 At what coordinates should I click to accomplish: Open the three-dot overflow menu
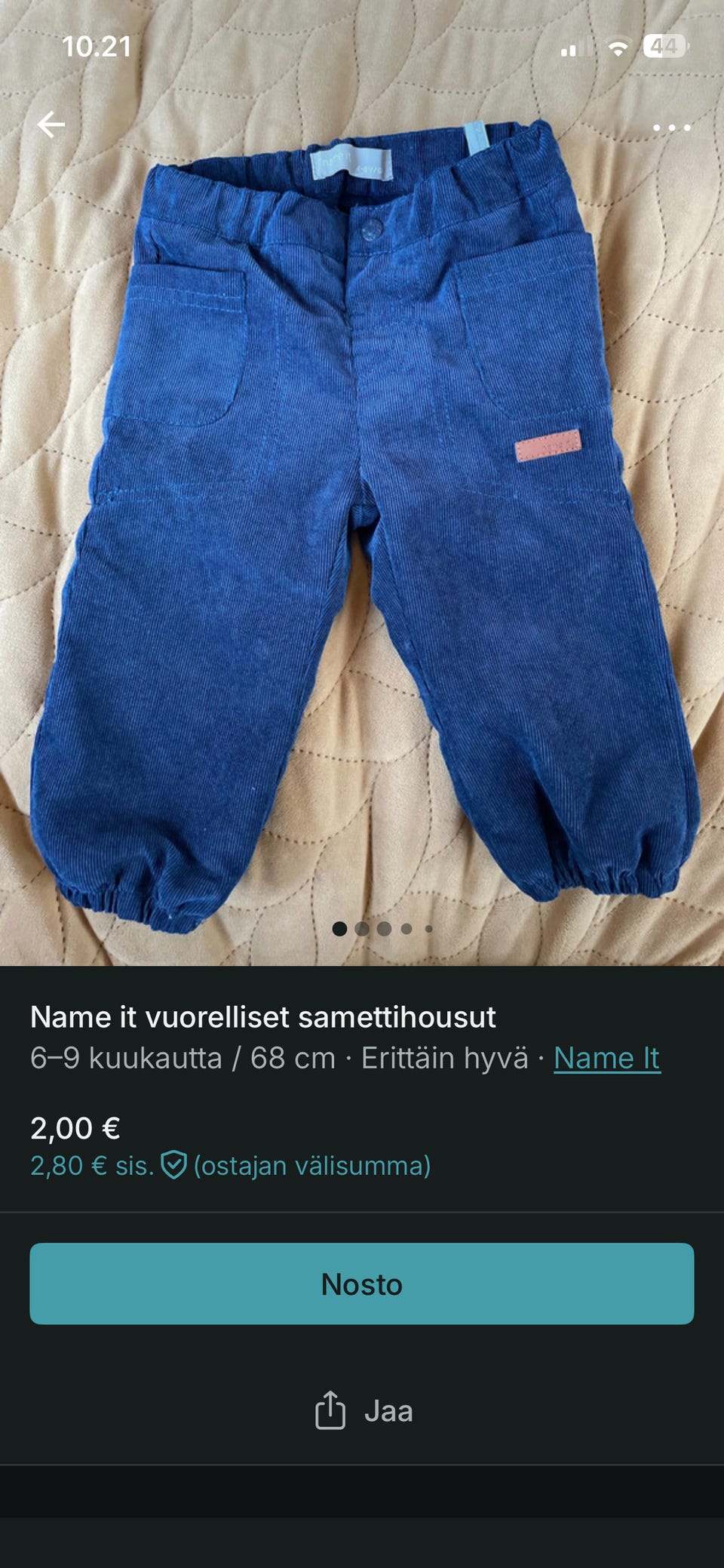[671, 128]
